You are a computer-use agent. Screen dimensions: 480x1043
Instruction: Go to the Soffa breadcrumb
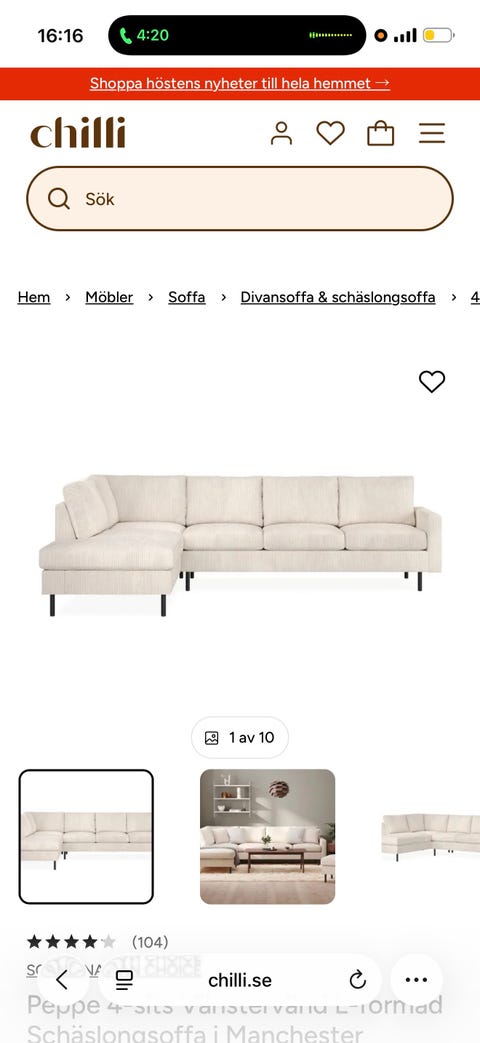(187, 297)
